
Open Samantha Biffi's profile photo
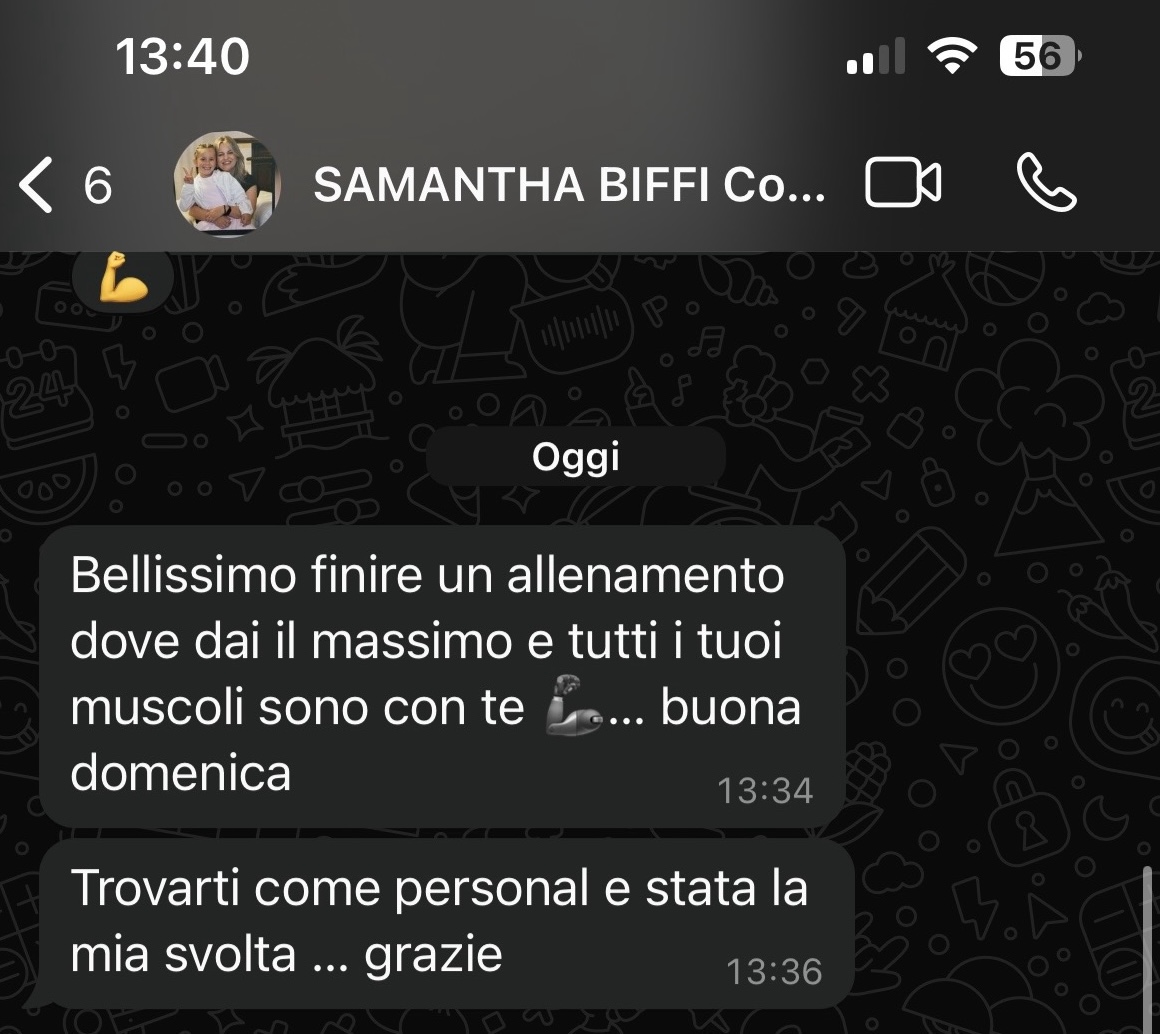pyautogui.click(x=228, y=184)
